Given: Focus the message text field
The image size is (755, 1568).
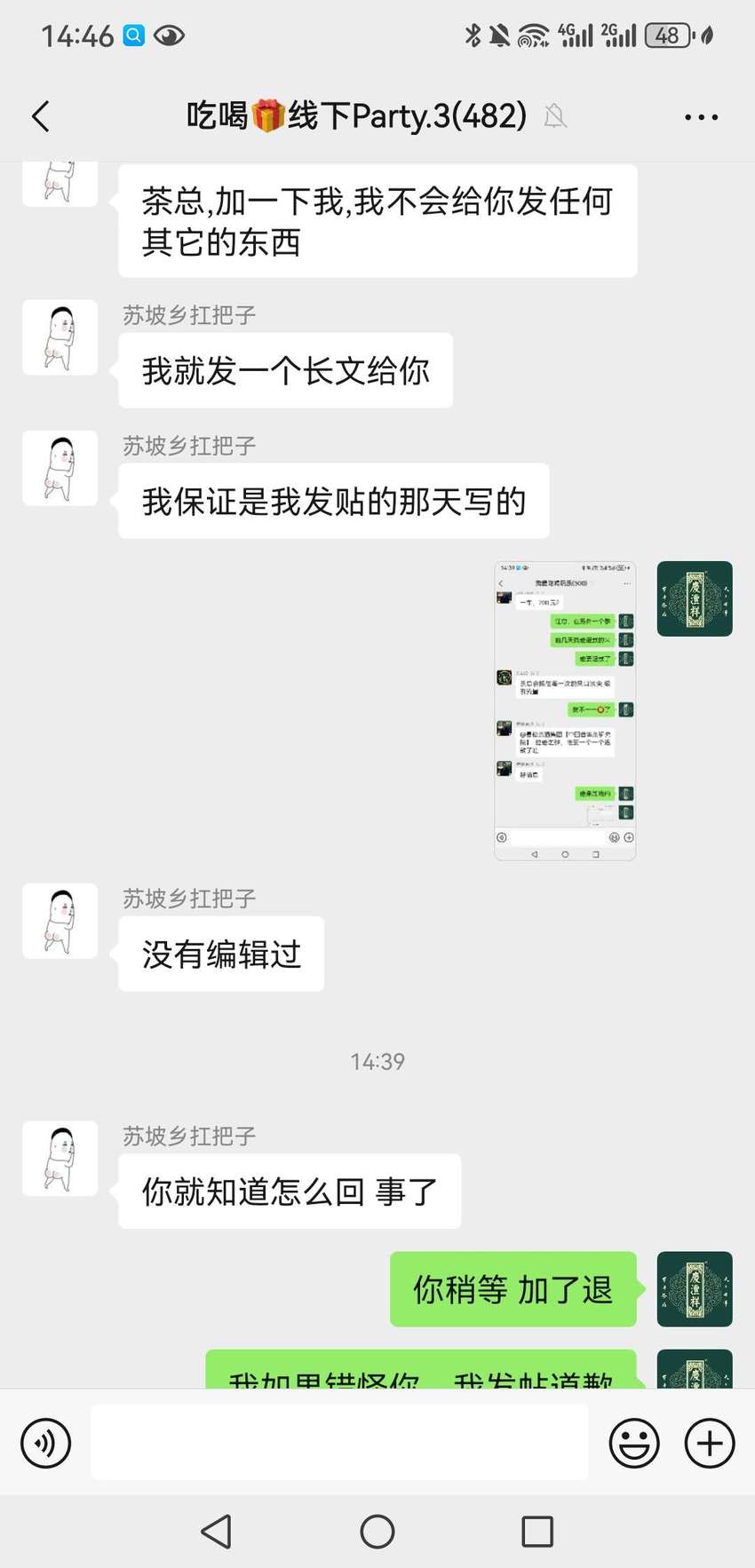Looking at the screenshot, I should (x=339, y=1443).
